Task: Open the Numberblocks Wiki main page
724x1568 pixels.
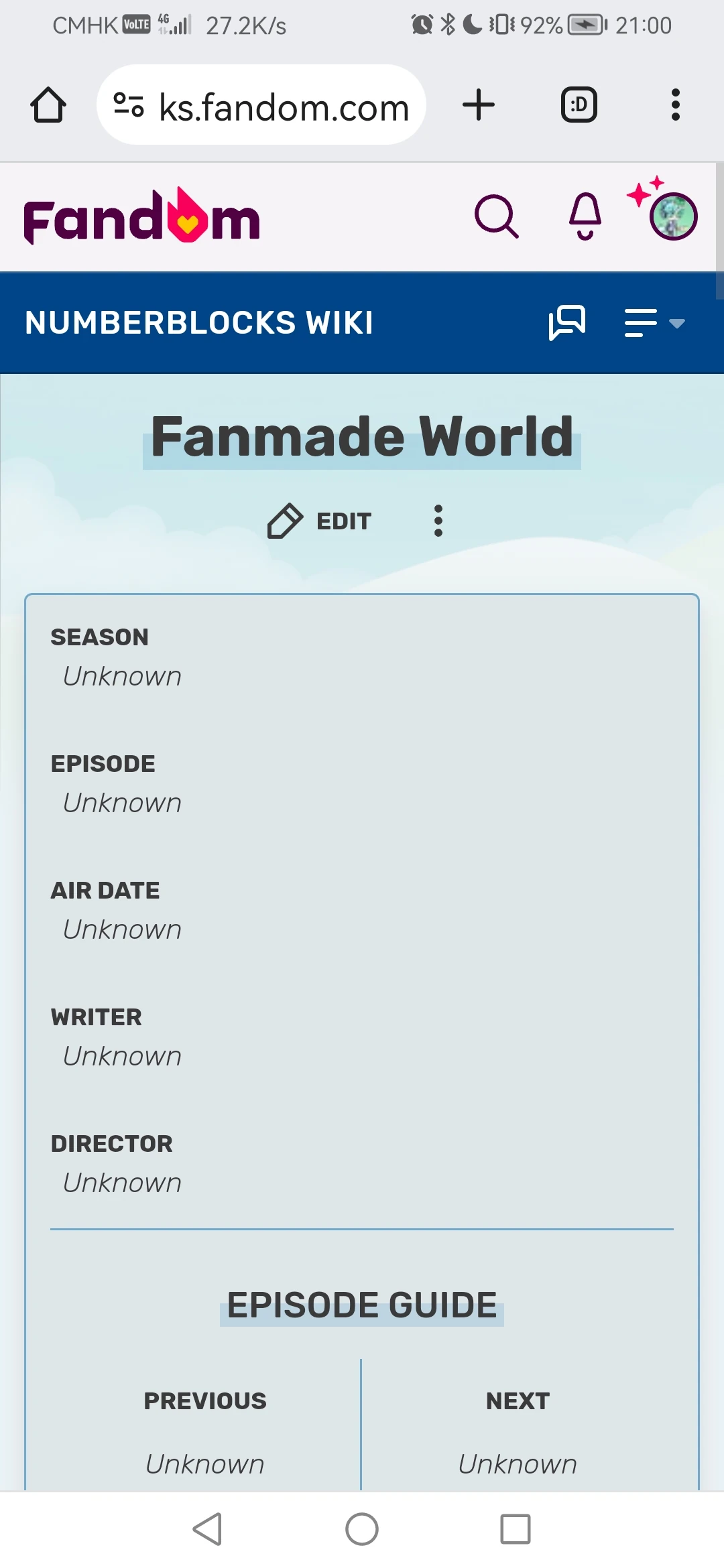Action: coord(199,323)
